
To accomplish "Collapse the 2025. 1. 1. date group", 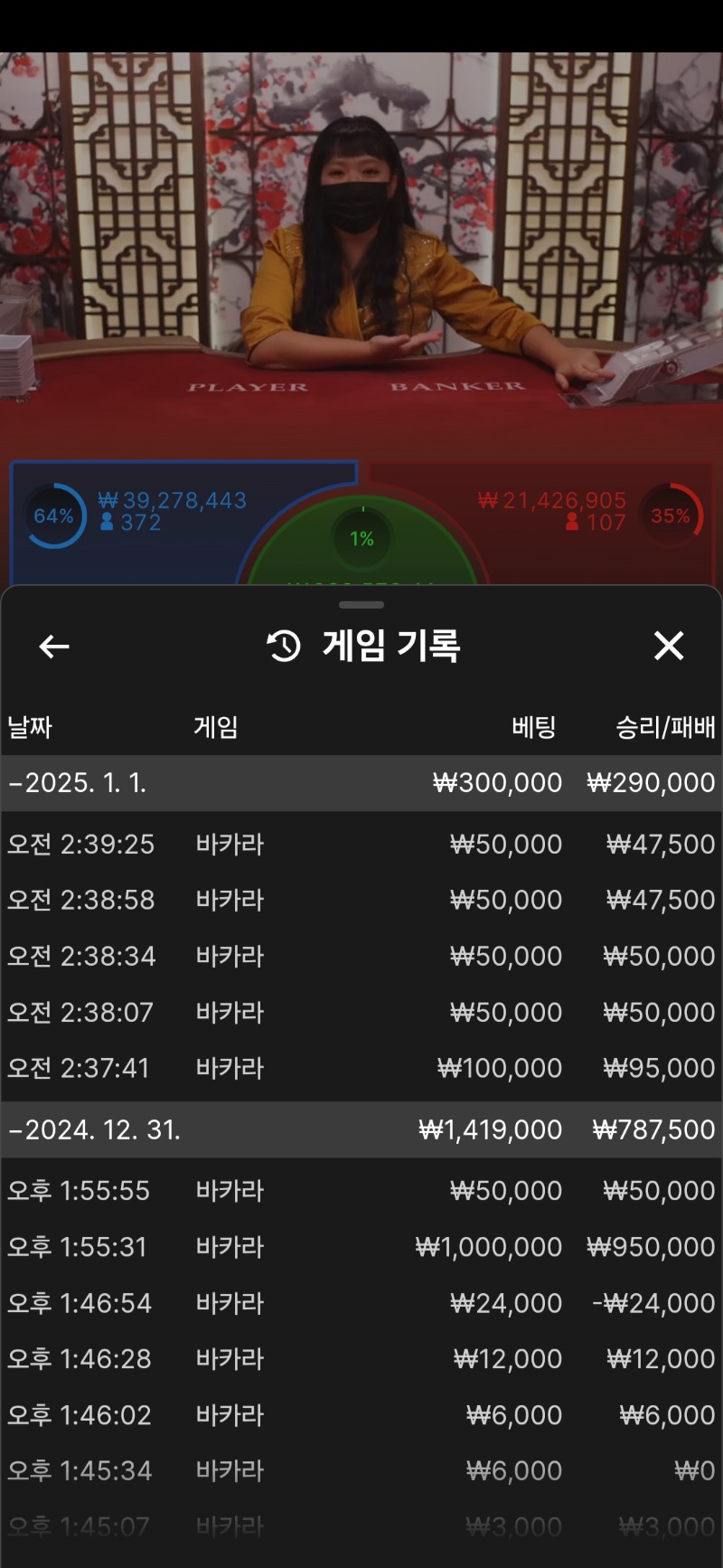I will pos(77,783).
